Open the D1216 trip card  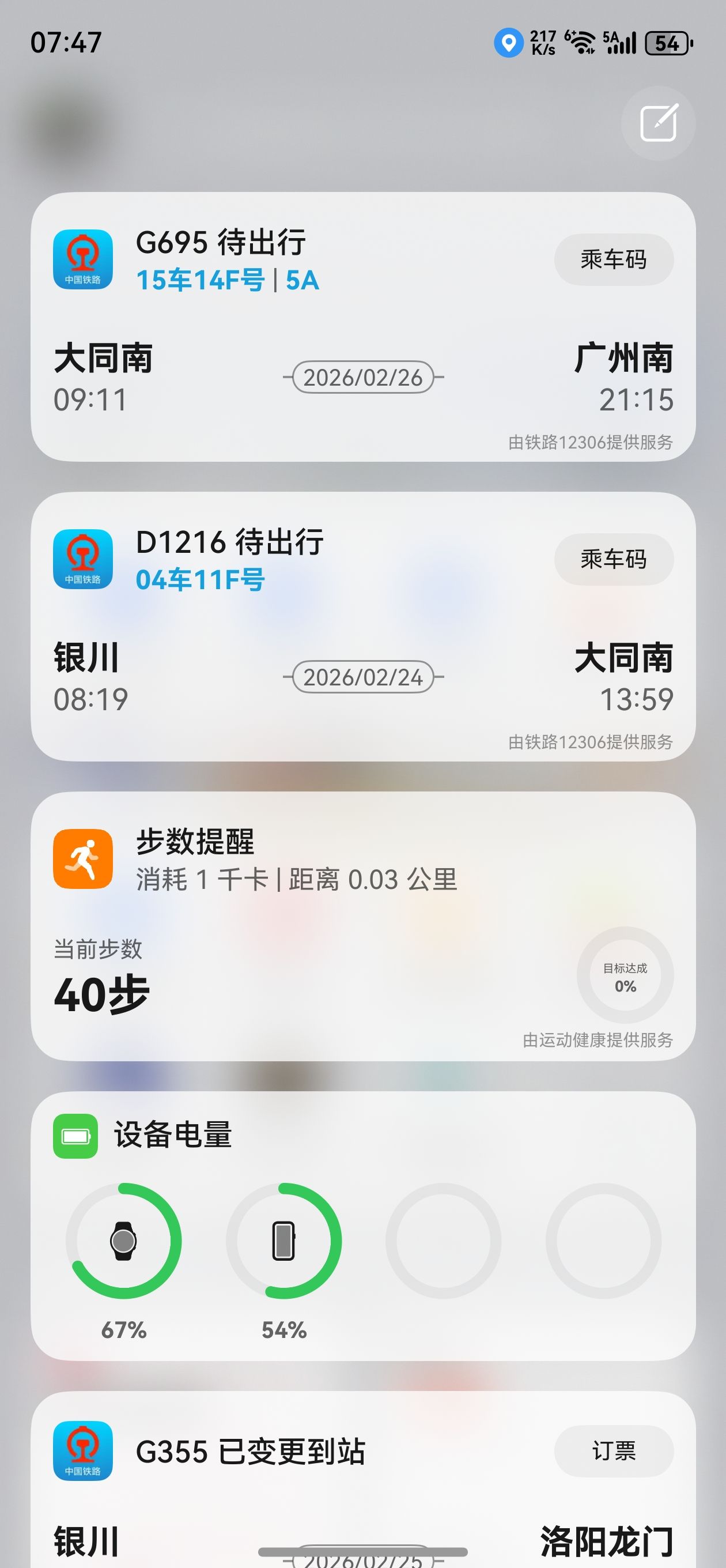[x=364, y=627]
